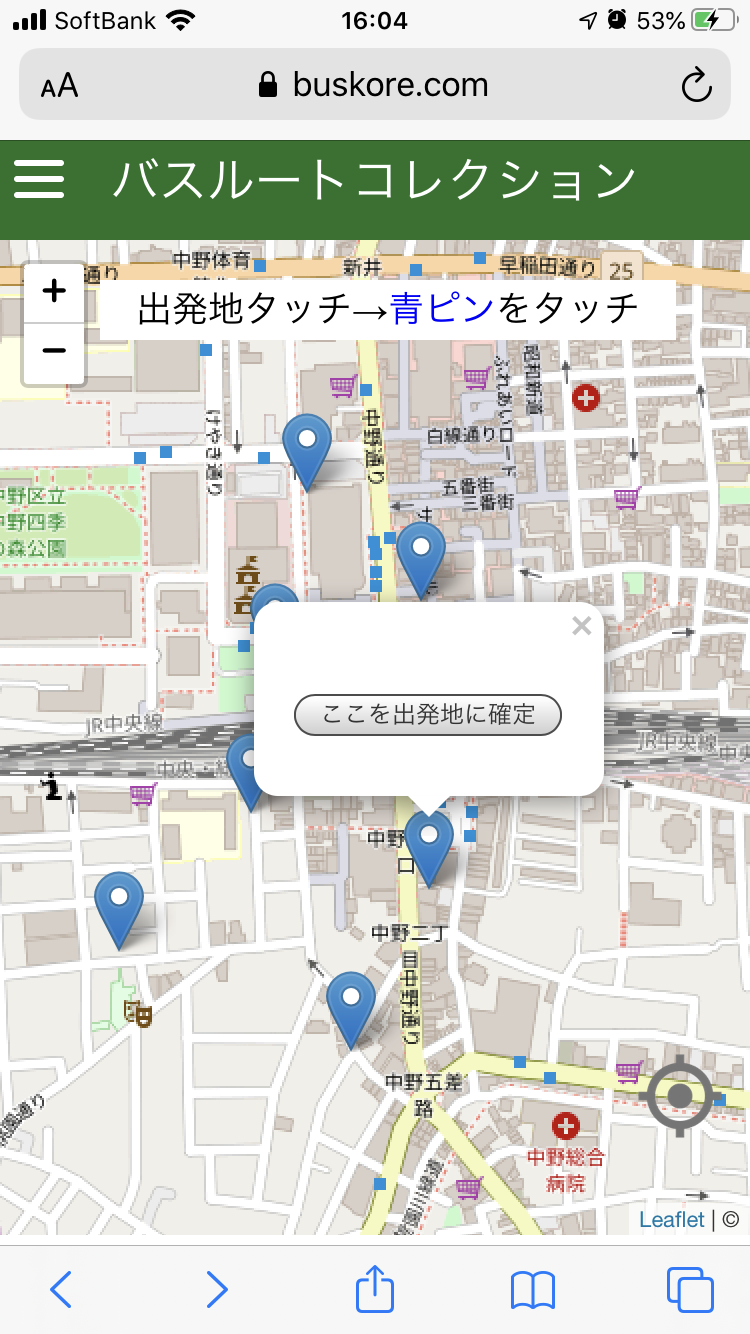This screenshot has width=750, height=1334.
Task: Open Safari reader text size options
Action: (59, 85)
